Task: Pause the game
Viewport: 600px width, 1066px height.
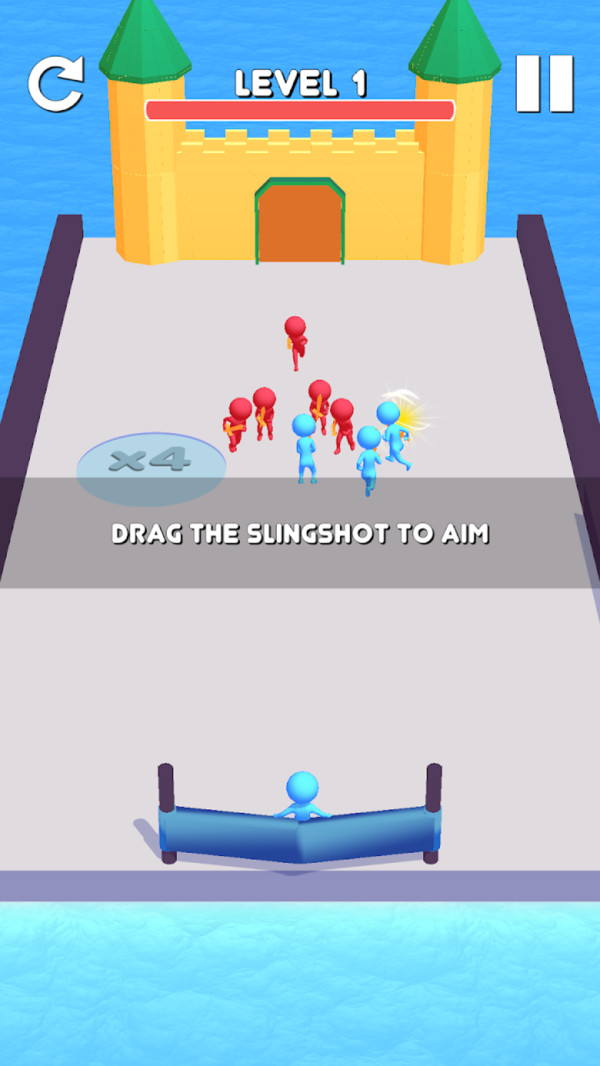Action: (545, 83)
